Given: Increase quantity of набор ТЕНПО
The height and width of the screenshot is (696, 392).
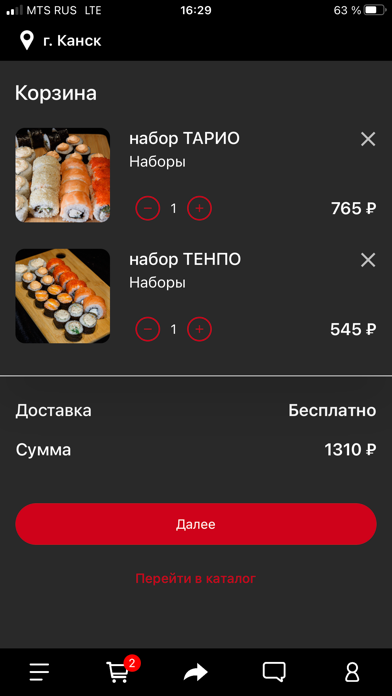Looking at the screenshot, I should pos(199,329).
